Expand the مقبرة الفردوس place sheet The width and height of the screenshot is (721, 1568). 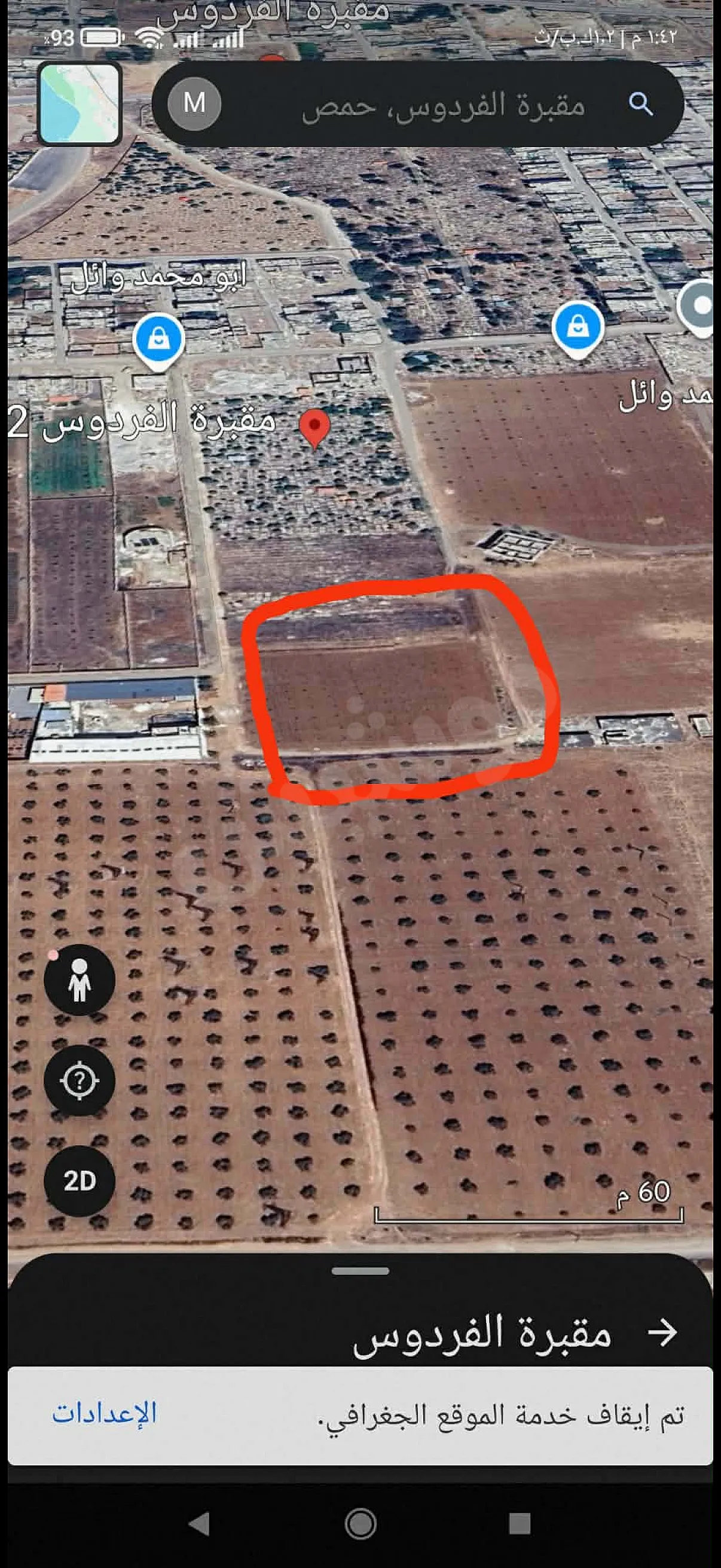[360, 1271]
